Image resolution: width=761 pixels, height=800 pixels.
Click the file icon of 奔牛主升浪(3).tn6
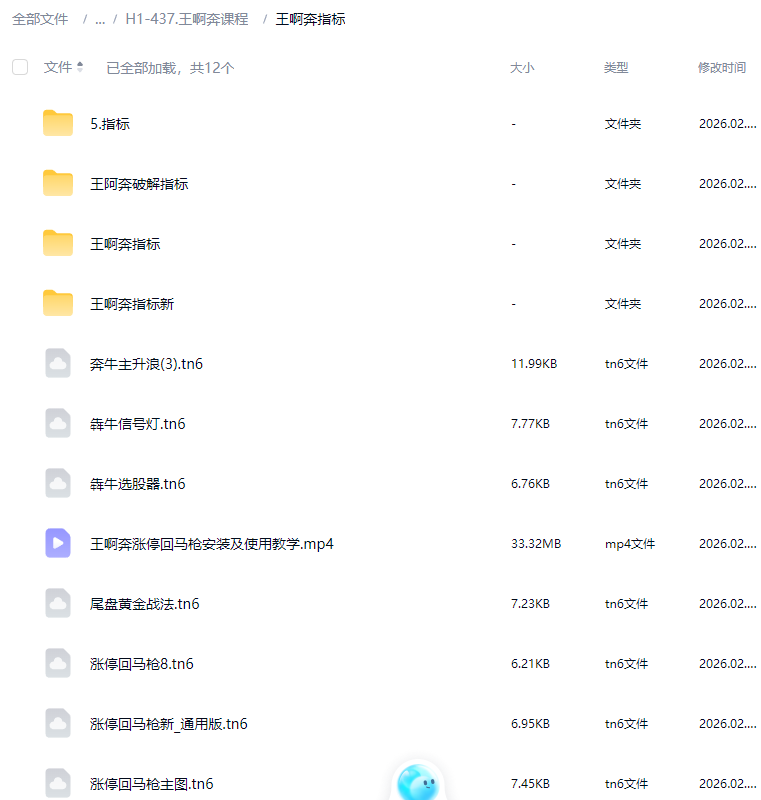[57, 363]
